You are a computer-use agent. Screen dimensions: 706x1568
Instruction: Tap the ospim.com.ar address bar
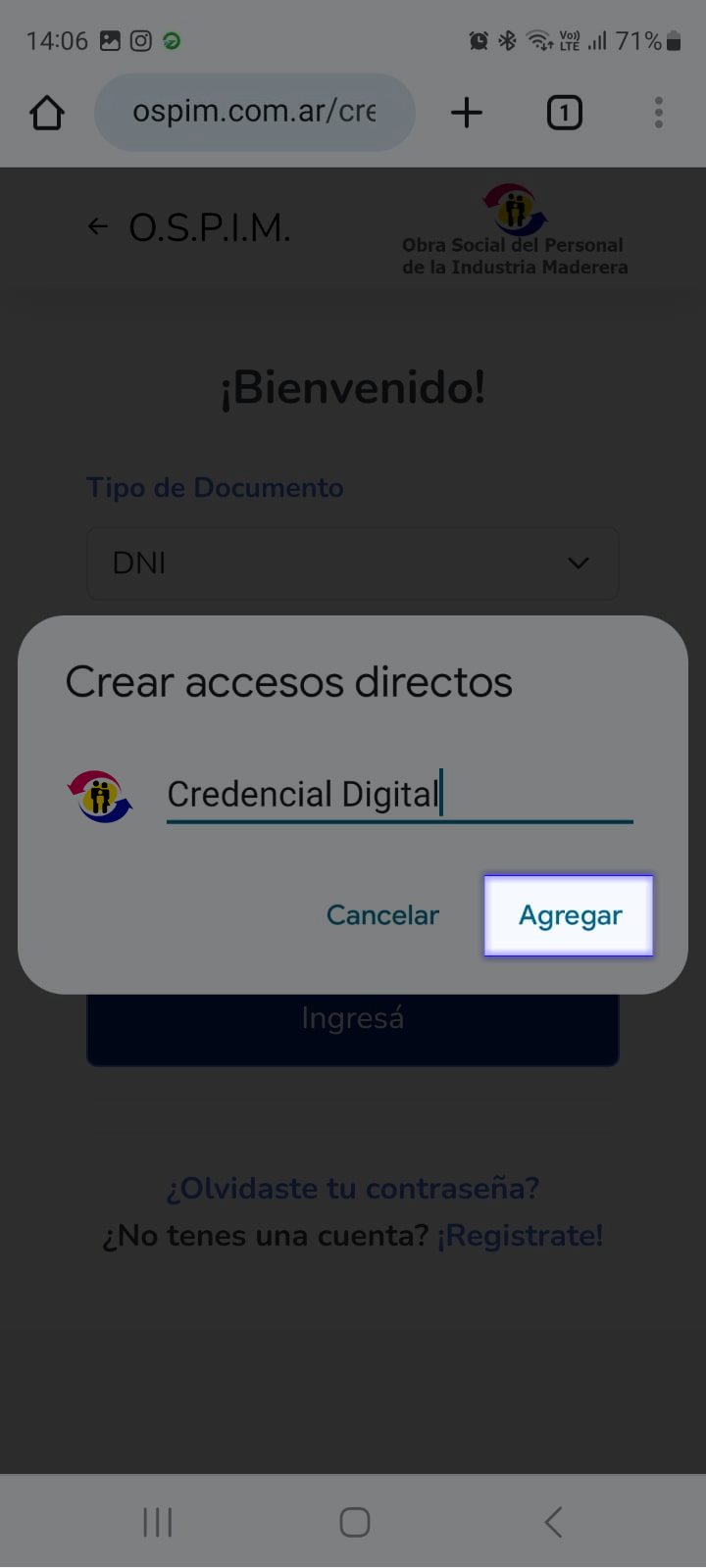tap(254, 113)
